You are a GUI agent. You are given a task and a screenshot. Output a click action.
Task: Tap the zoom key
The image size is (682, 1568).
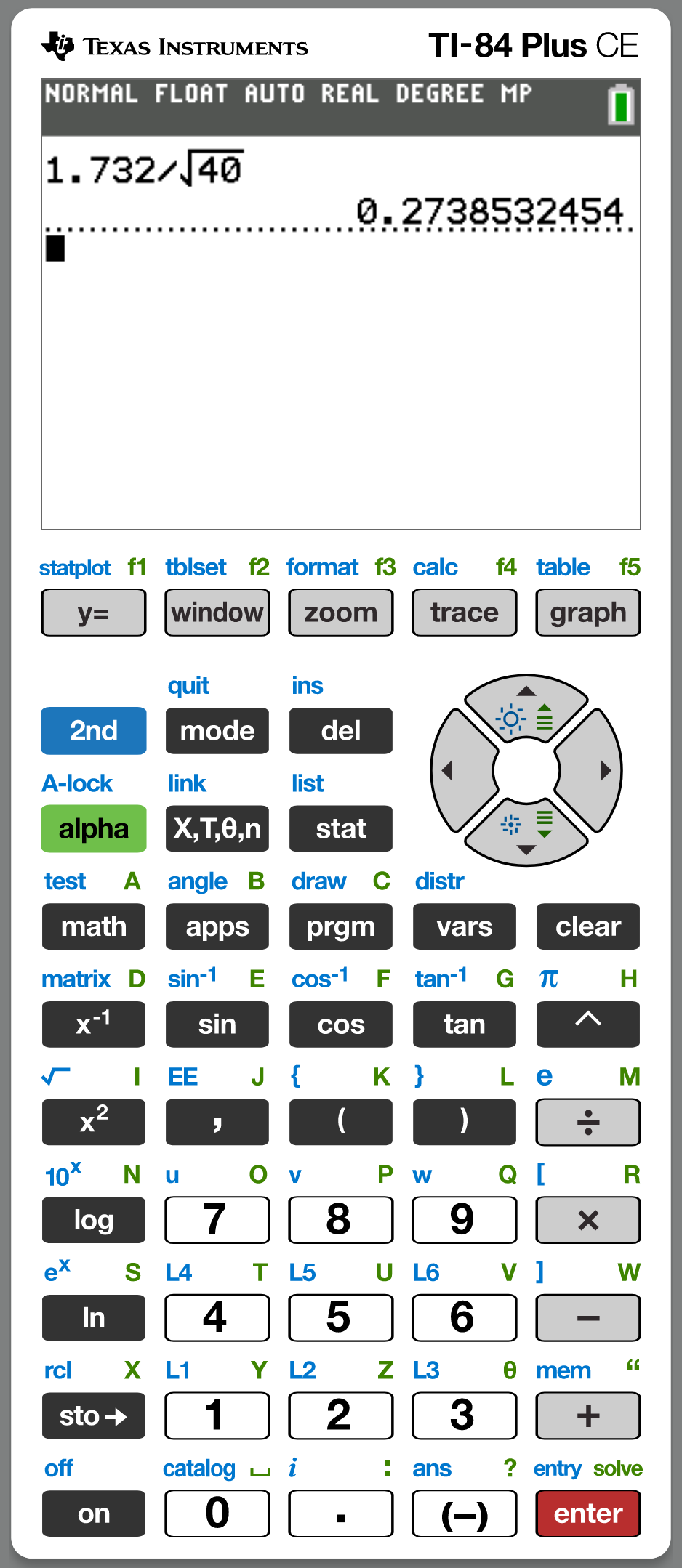tap(341, 613)
